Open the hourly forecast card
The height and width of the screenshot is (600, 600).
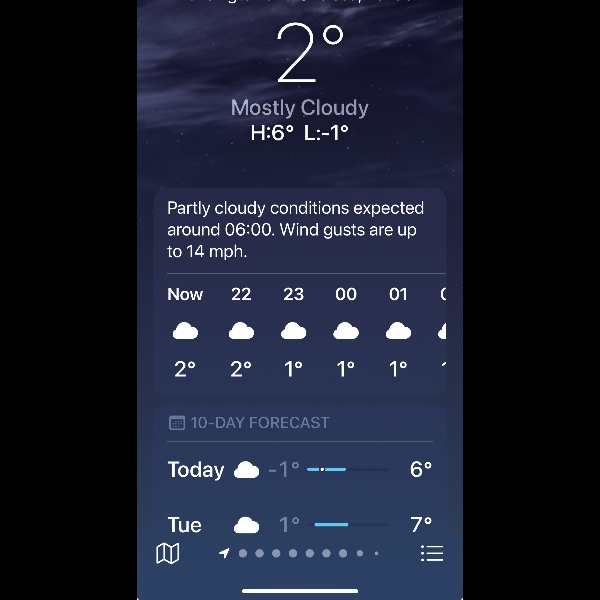click(300, 332)
